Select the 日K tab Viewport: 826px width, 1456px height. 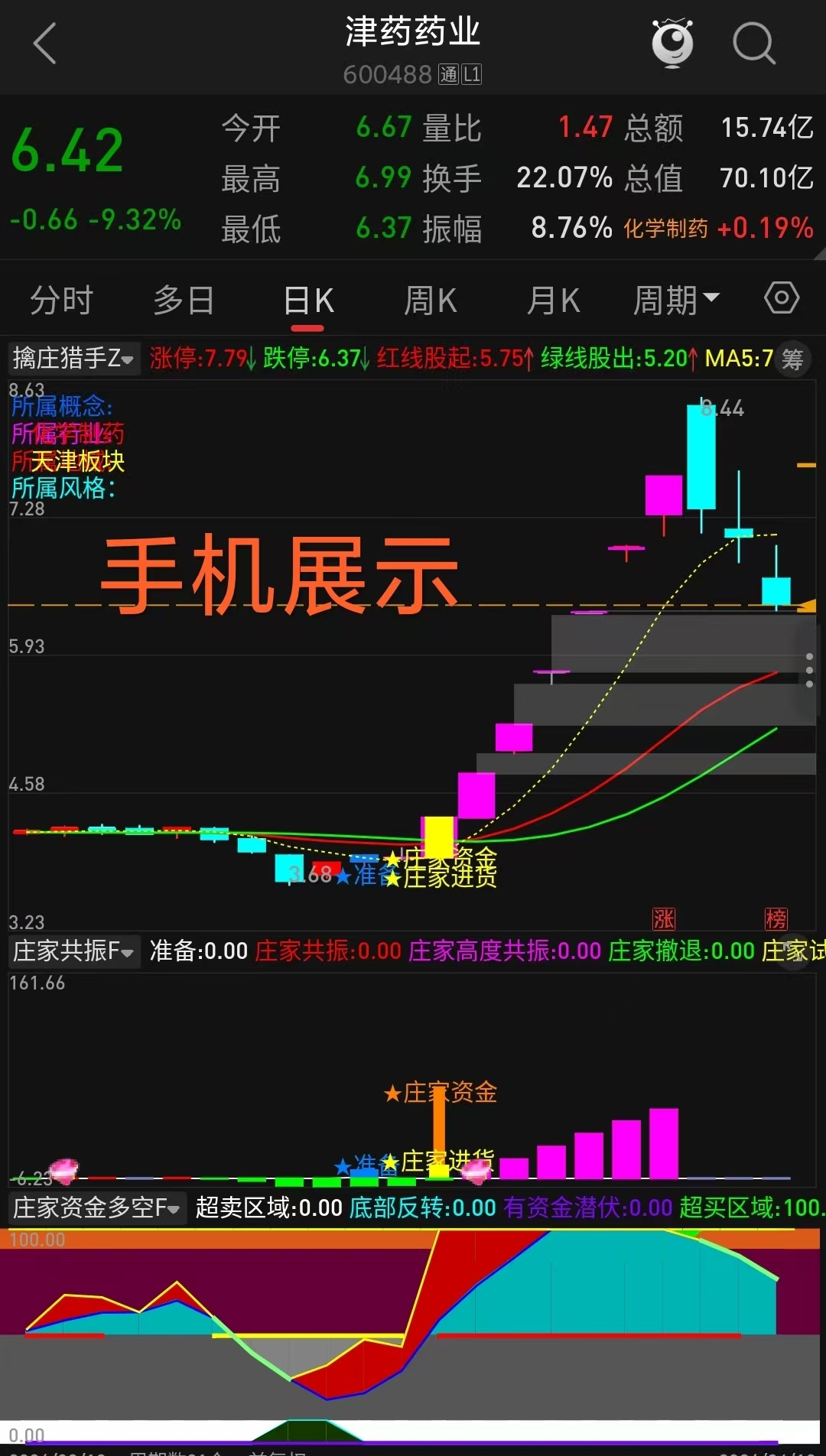308,301
